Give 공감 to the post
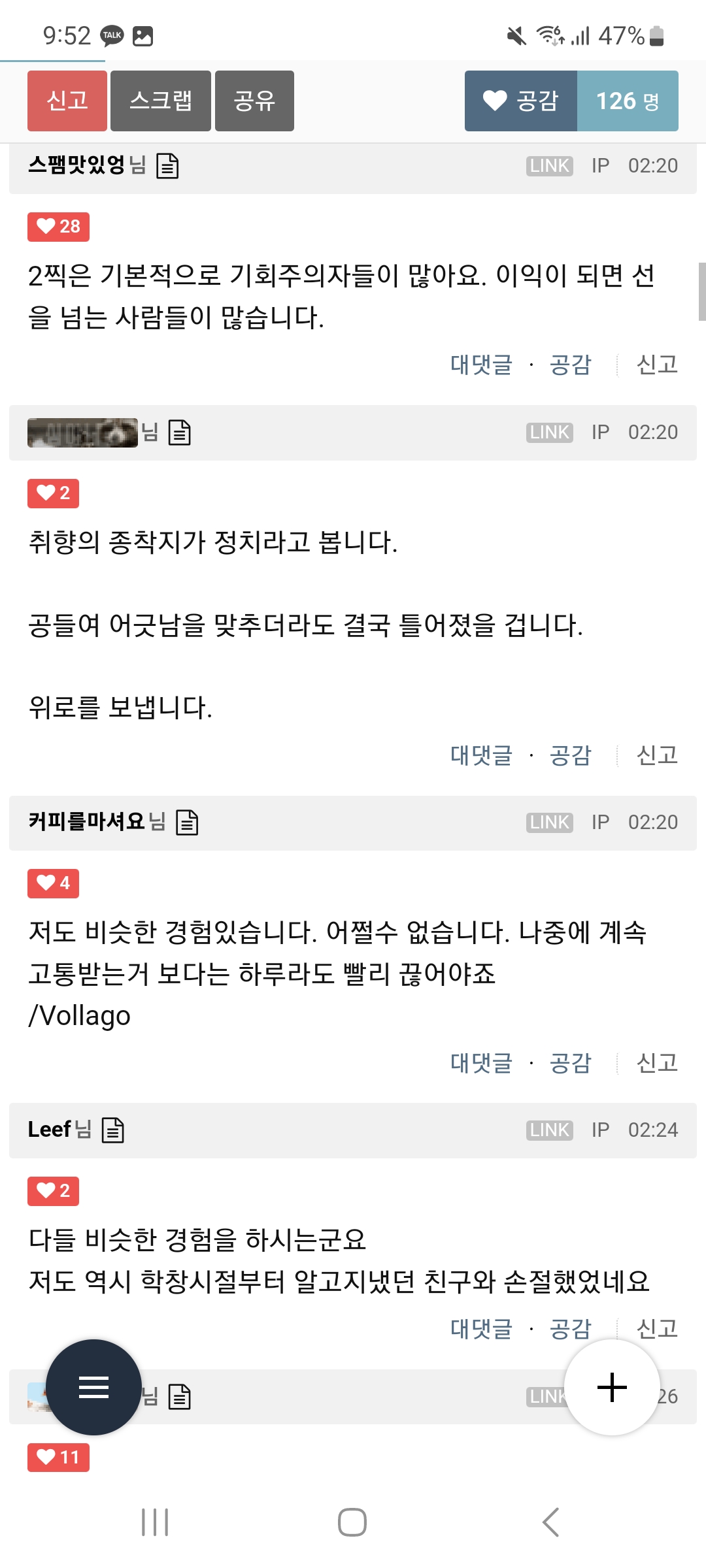706x1568 pixels. (x=520, y=101)
